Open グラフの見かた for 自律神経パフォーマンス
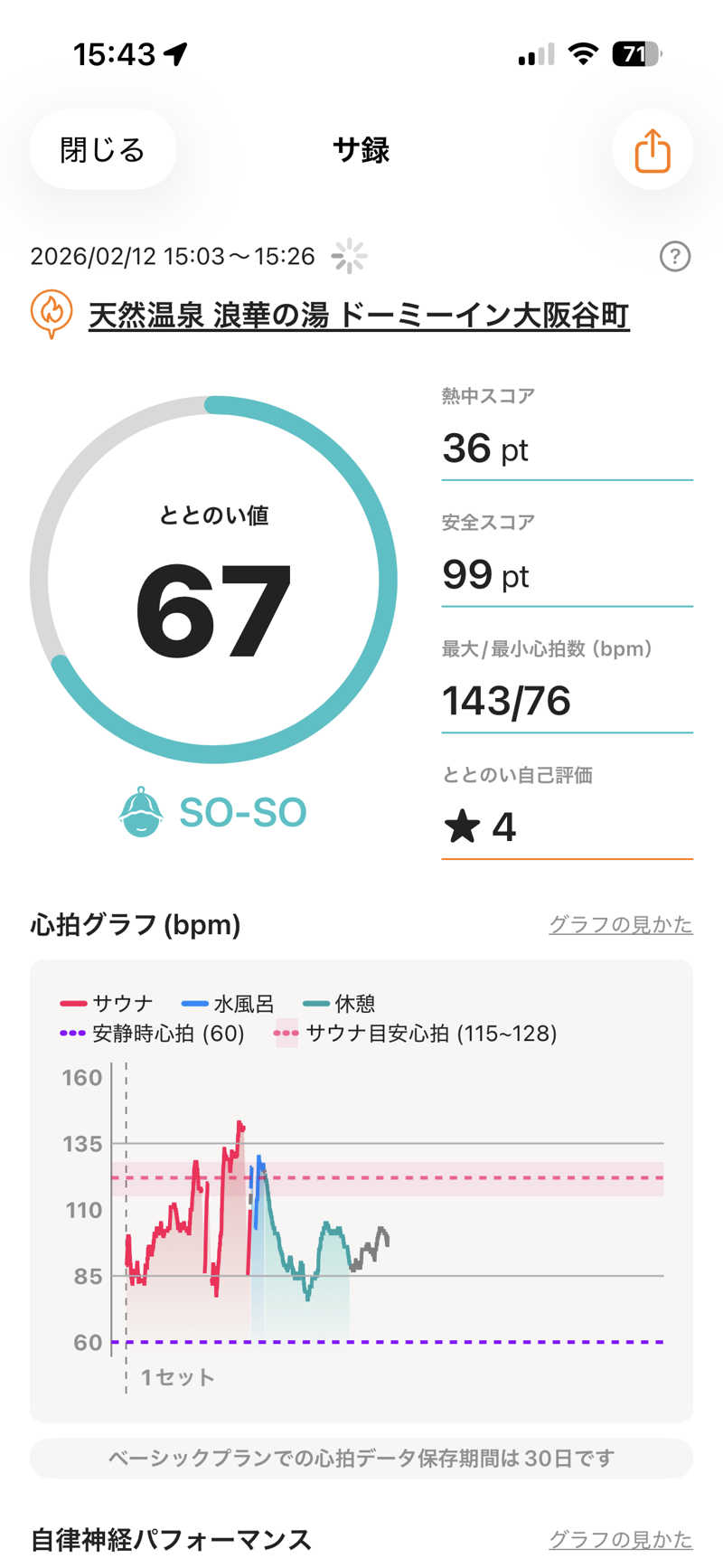Screen dimensions: 723x1568 620,1538
